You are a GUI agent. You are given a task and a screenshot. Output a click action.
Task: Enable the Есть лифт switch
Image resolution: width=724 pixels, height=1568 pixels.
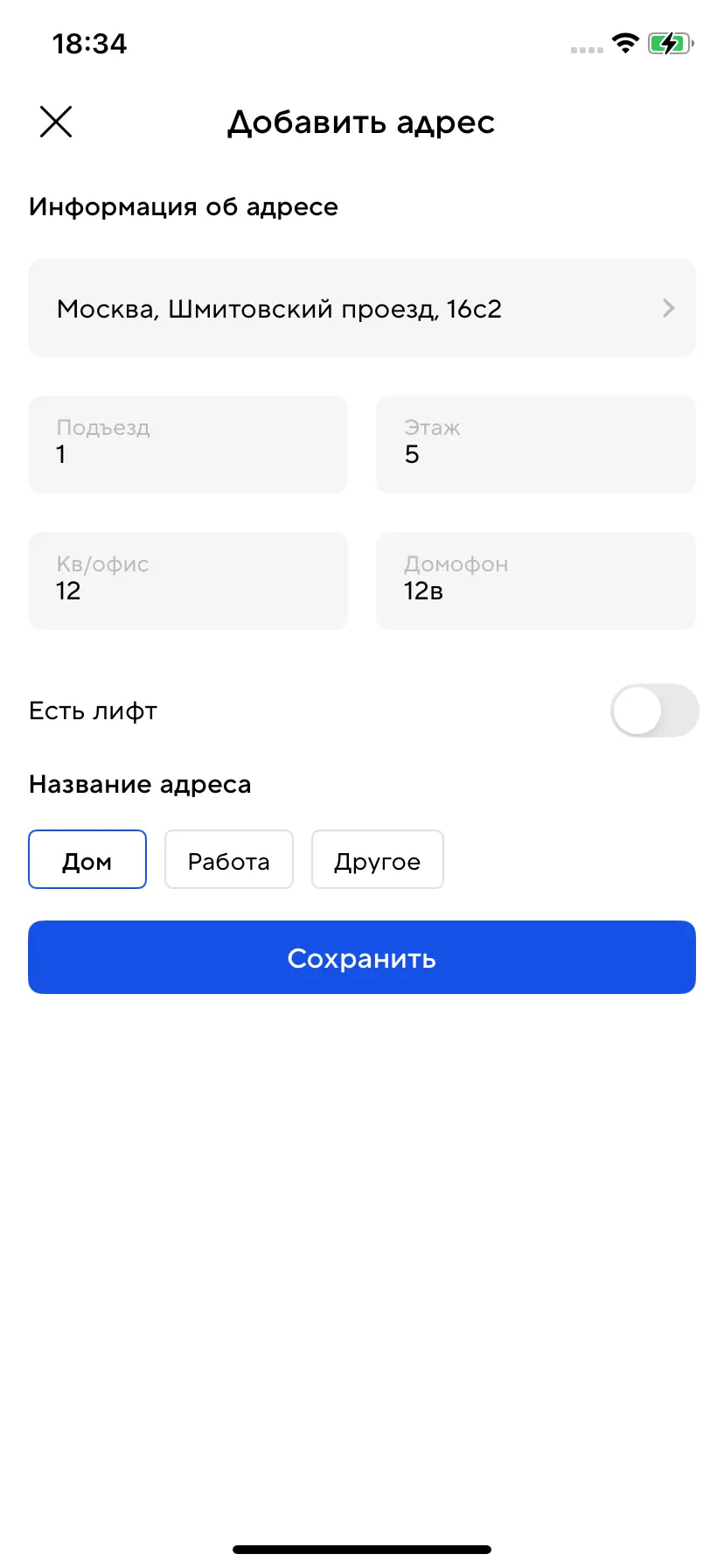click(x=654, y=710)
